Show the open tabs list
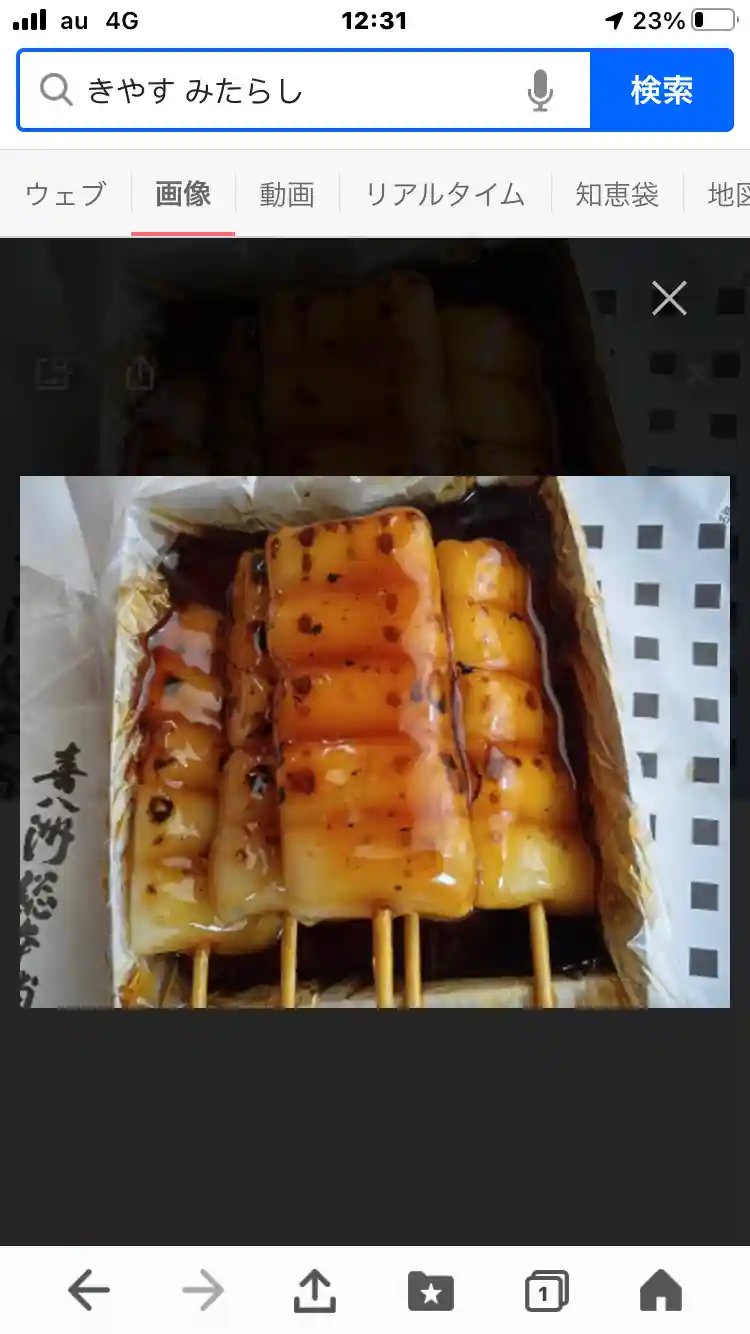This screenshot has height=1334, width=750. (546, 1291)
